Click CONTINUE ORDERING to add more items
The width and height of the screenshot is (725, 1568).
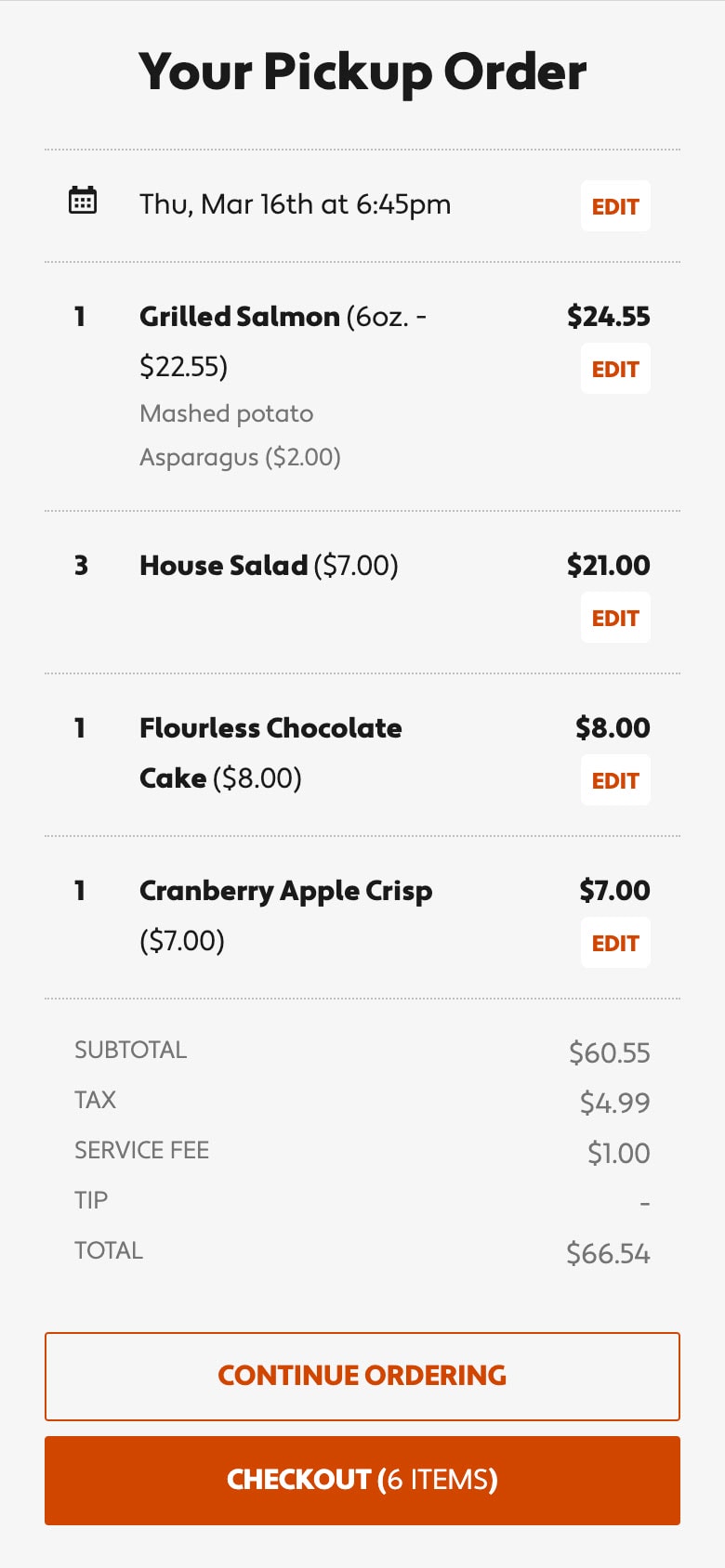(362, 1376)
